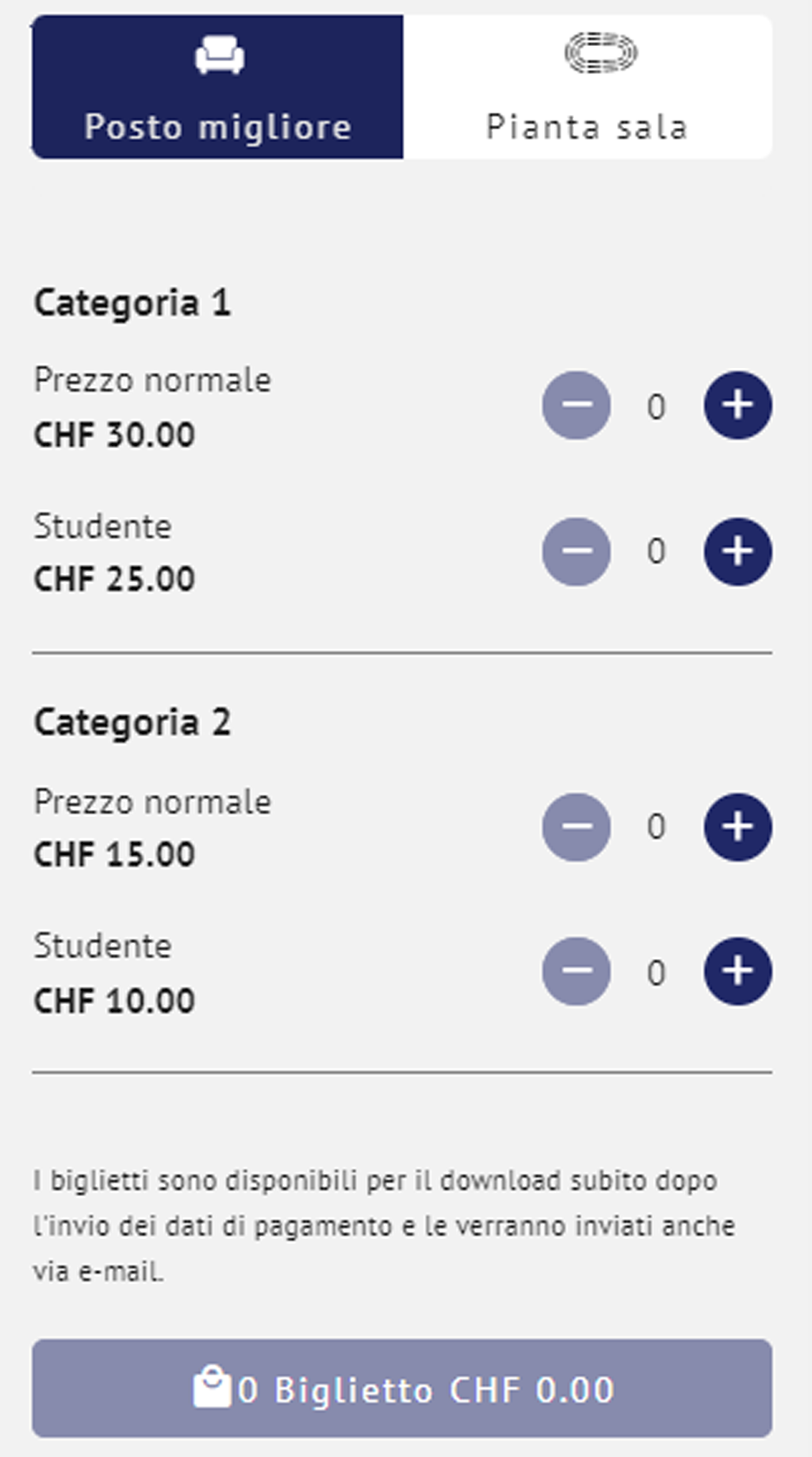
Task: Remove a Categoria 2 Studente ticket
Action: pyautogui.click(x=576, y=971)
